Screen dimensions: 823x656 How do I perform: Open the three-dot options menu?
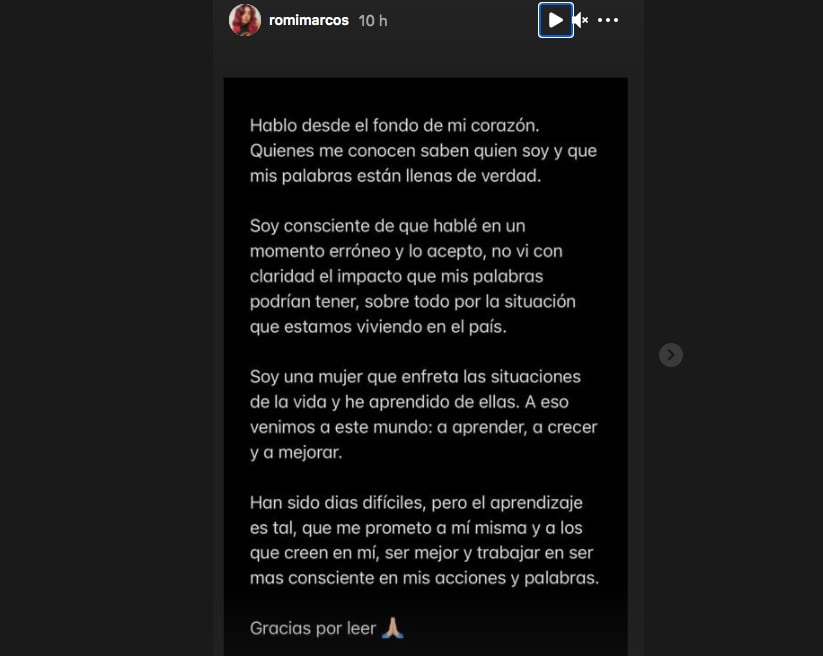[608, 20]
